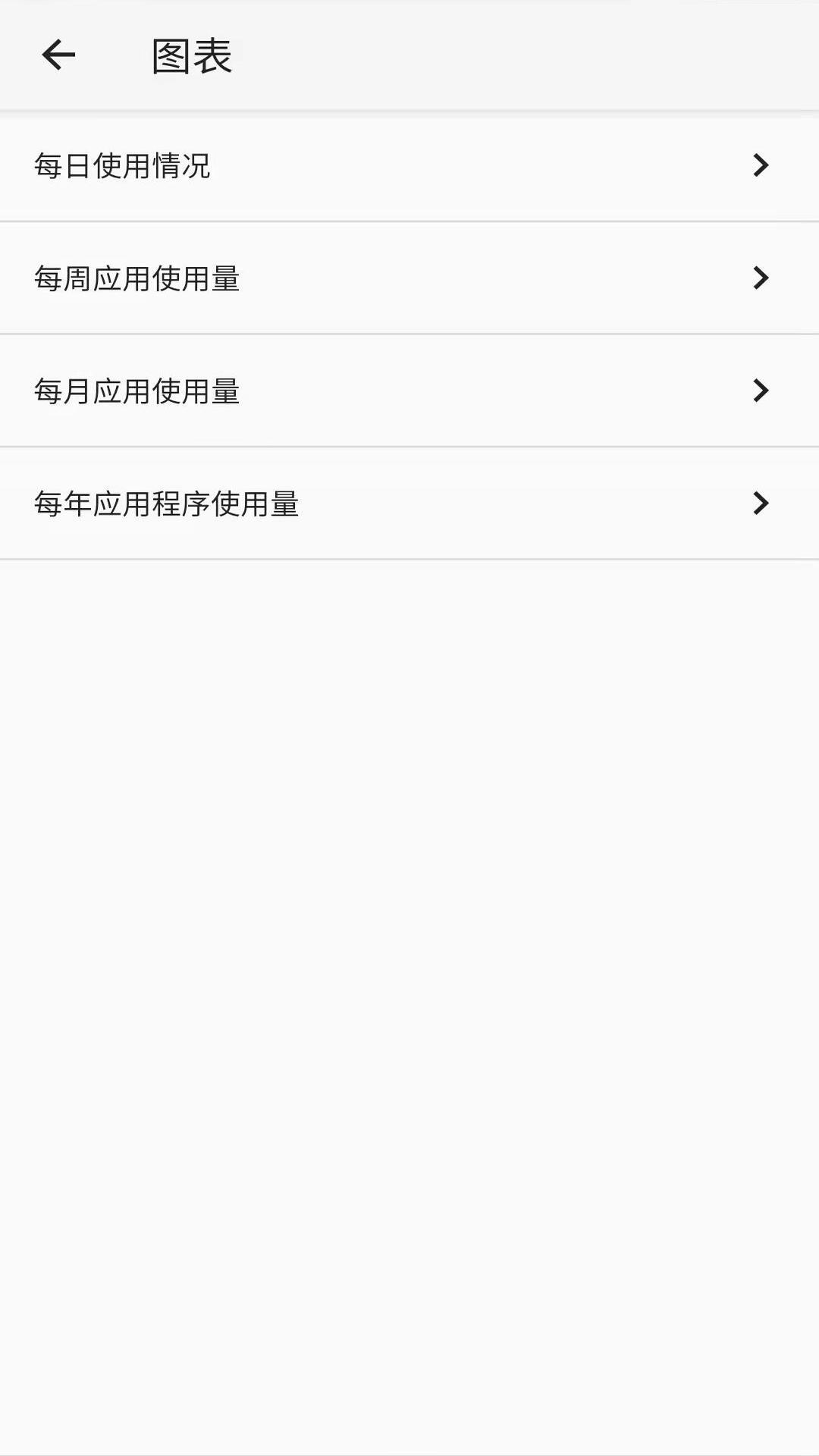Open 每周应用使用量
This screenshot has height=1456, width=819.
click(409, 278)
